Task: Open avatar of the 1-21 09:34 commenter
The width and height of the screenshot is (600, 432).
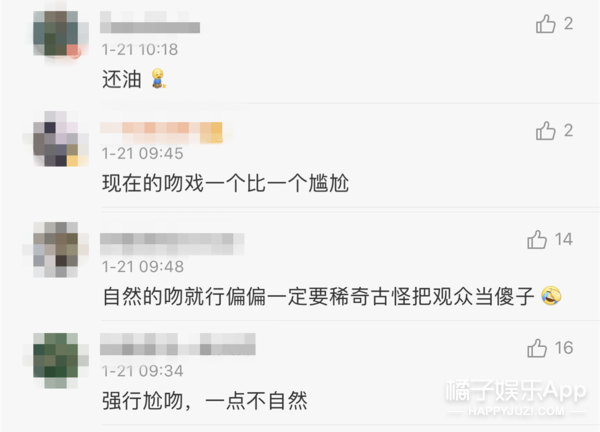Action: tap(56, 360)
